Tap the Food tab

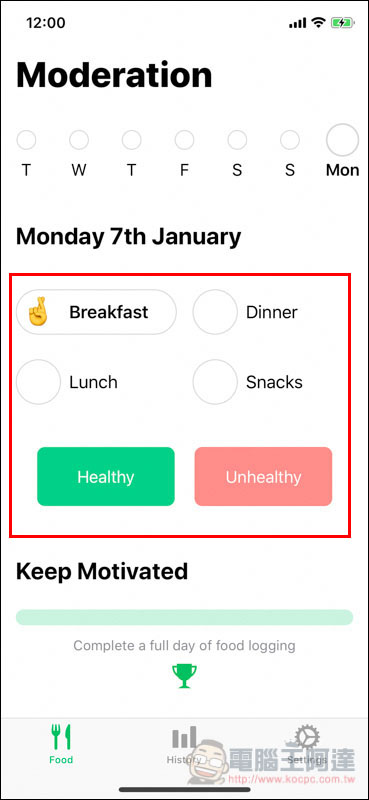pos(61,745)
